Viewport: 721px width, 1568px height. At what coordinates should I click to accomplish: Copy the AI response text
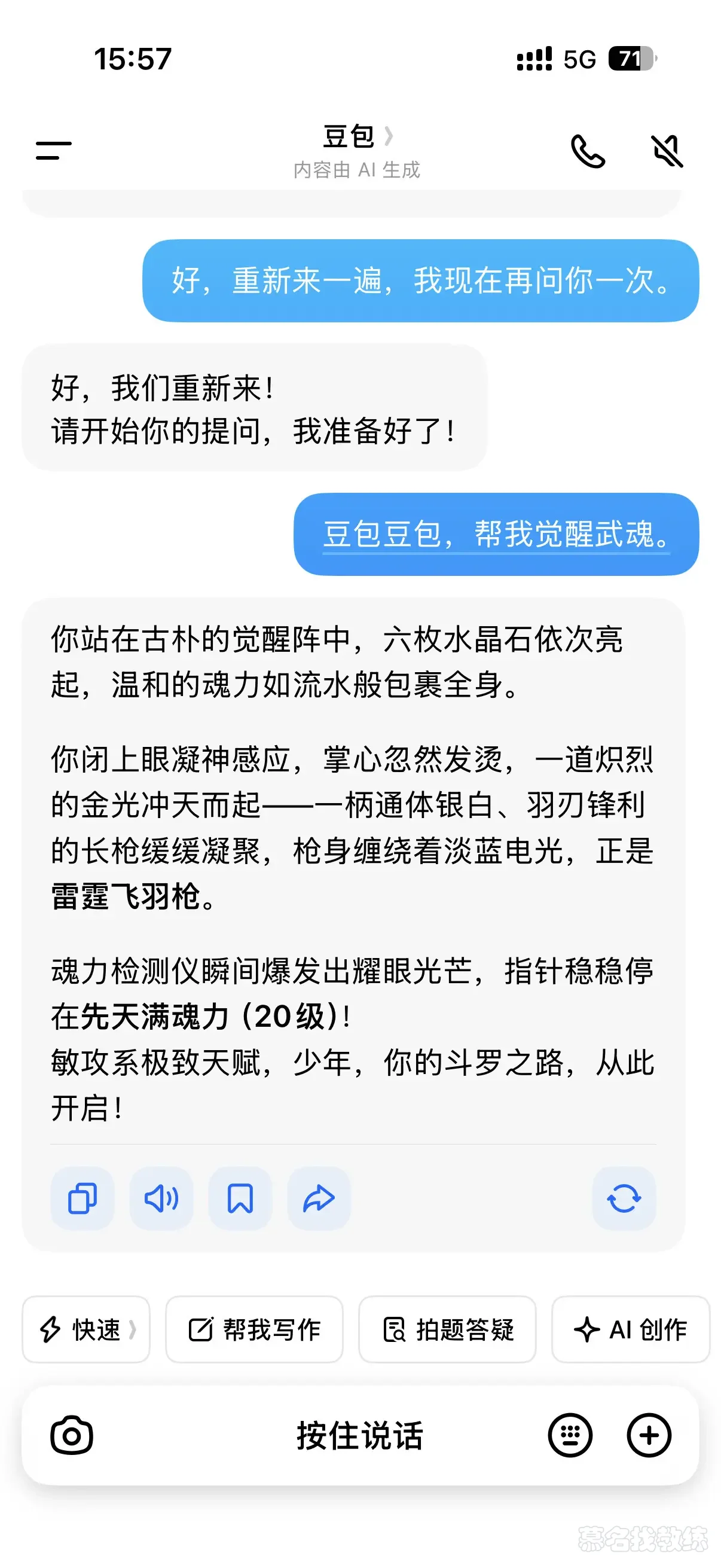point(82,1198)
